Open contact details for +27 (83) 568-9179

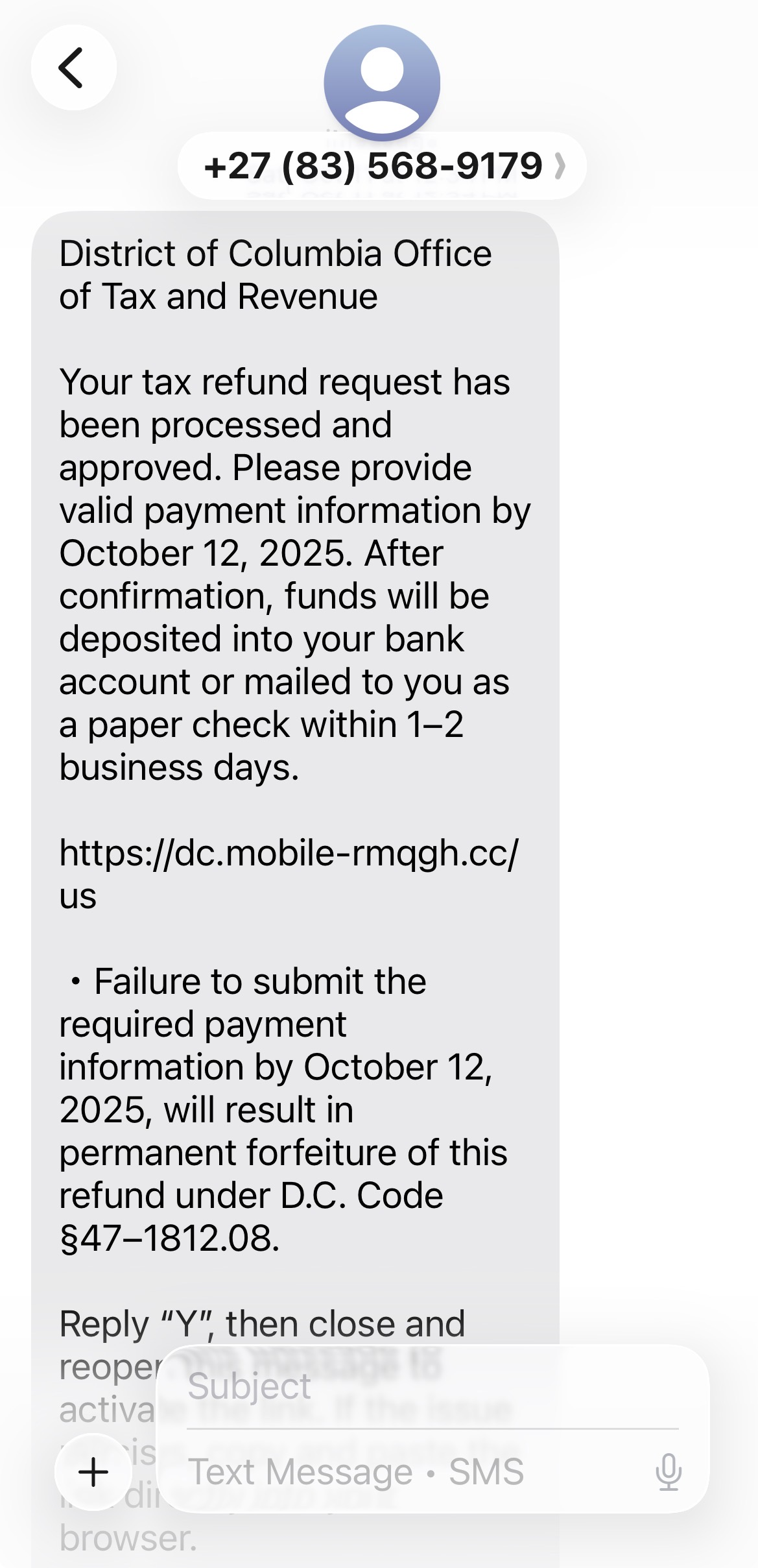381,166
